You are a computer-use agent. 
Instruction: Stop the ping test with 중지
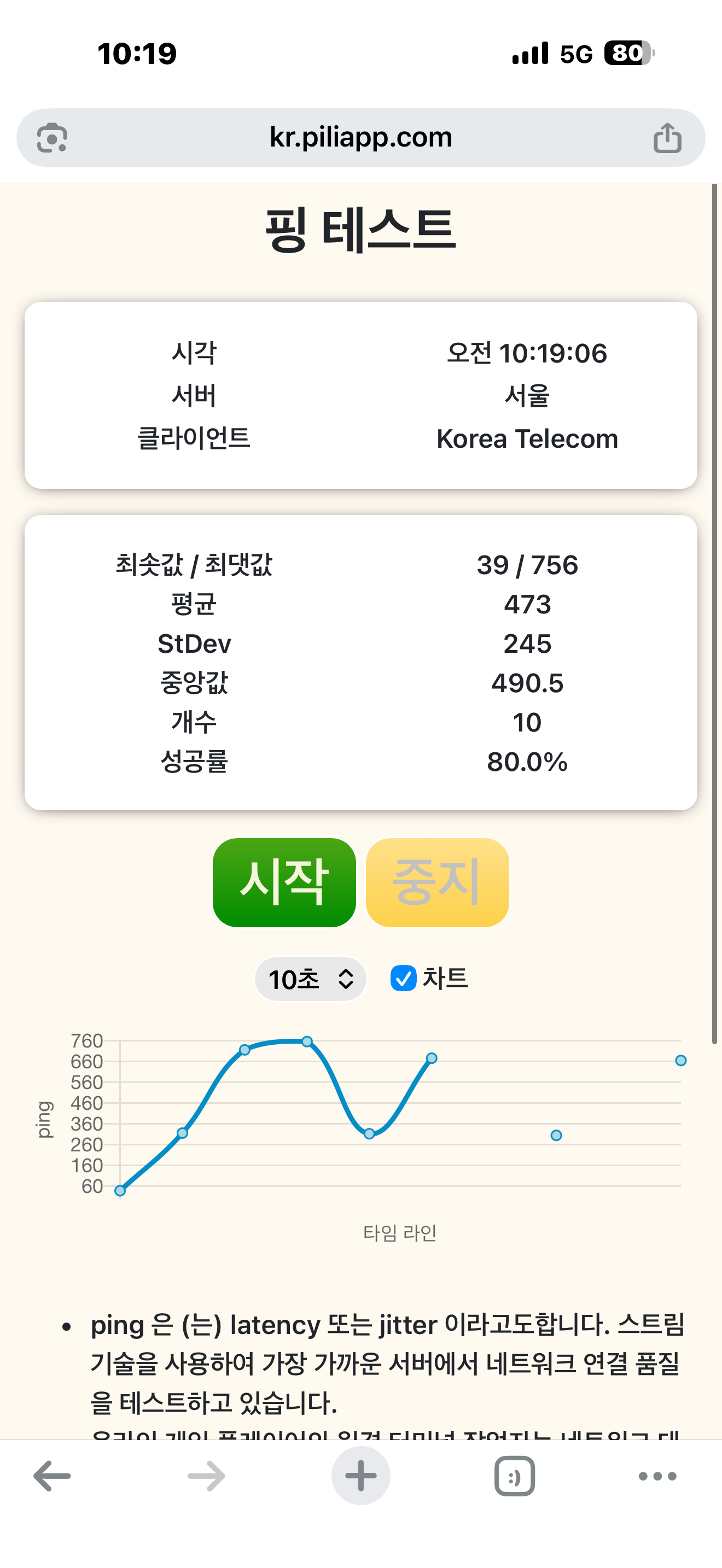437,882
